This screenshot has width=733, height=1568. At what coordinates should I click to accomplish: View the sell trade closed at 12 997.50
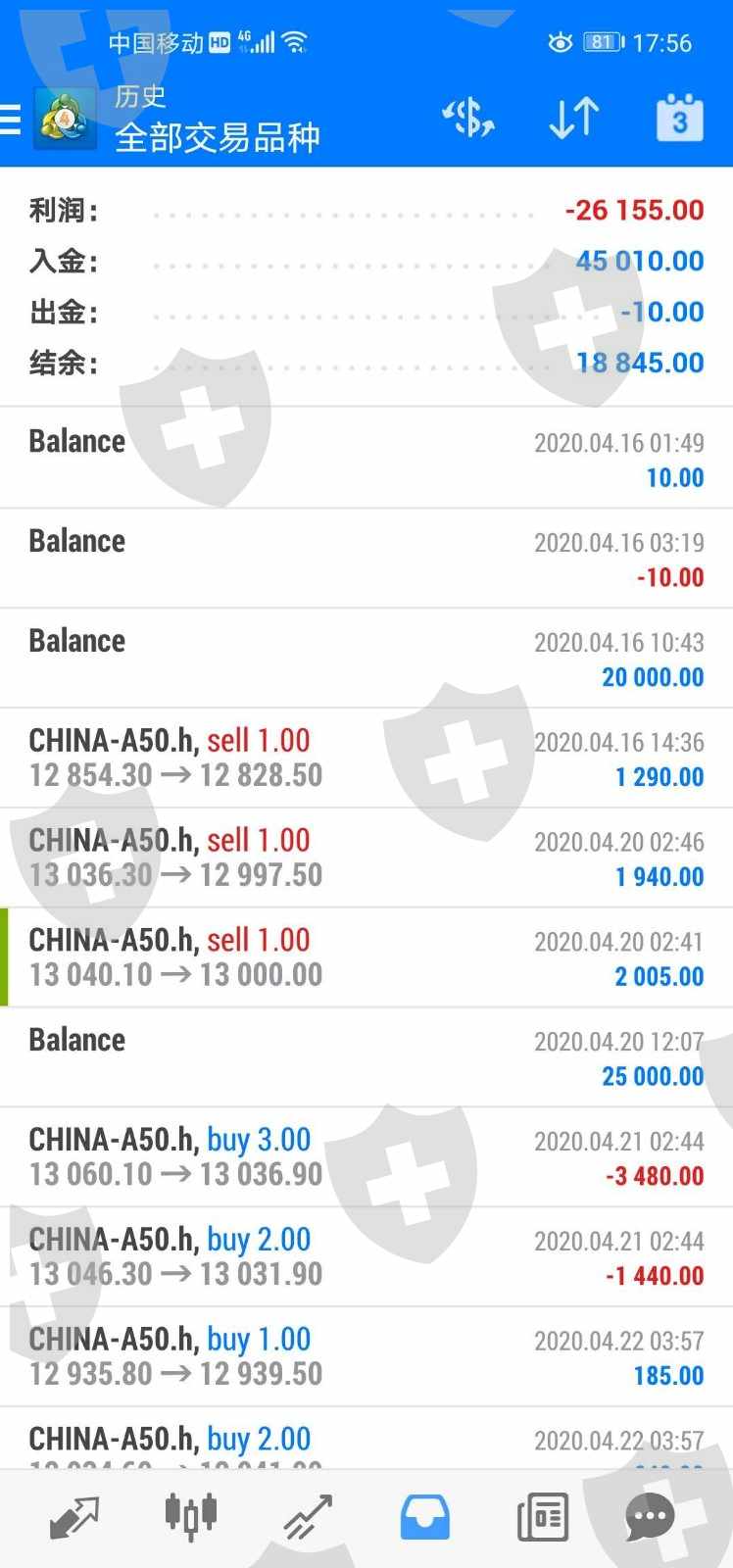(x=366, y=857)
